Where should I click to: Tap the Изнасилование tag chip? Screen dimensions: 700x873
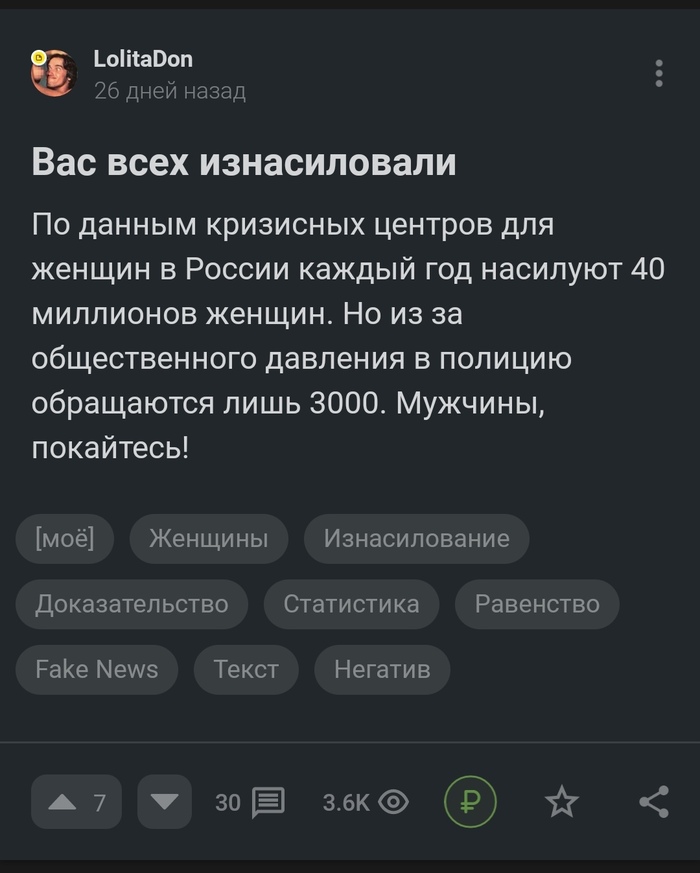(416, 539)
